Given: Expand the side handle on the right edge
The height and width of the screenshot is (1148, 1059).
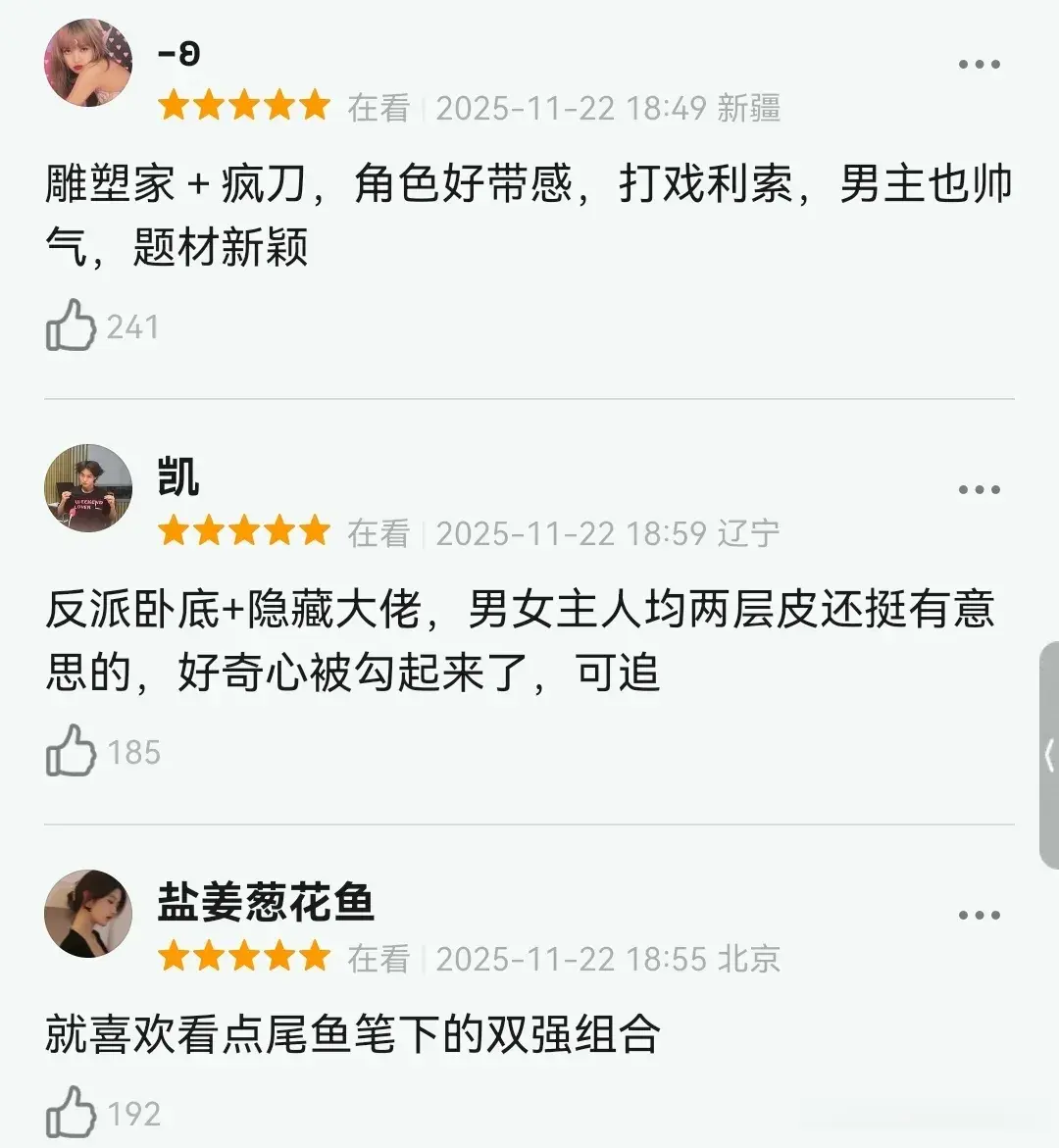Looking at the screenshot, I should click(x=1048, y=755).
